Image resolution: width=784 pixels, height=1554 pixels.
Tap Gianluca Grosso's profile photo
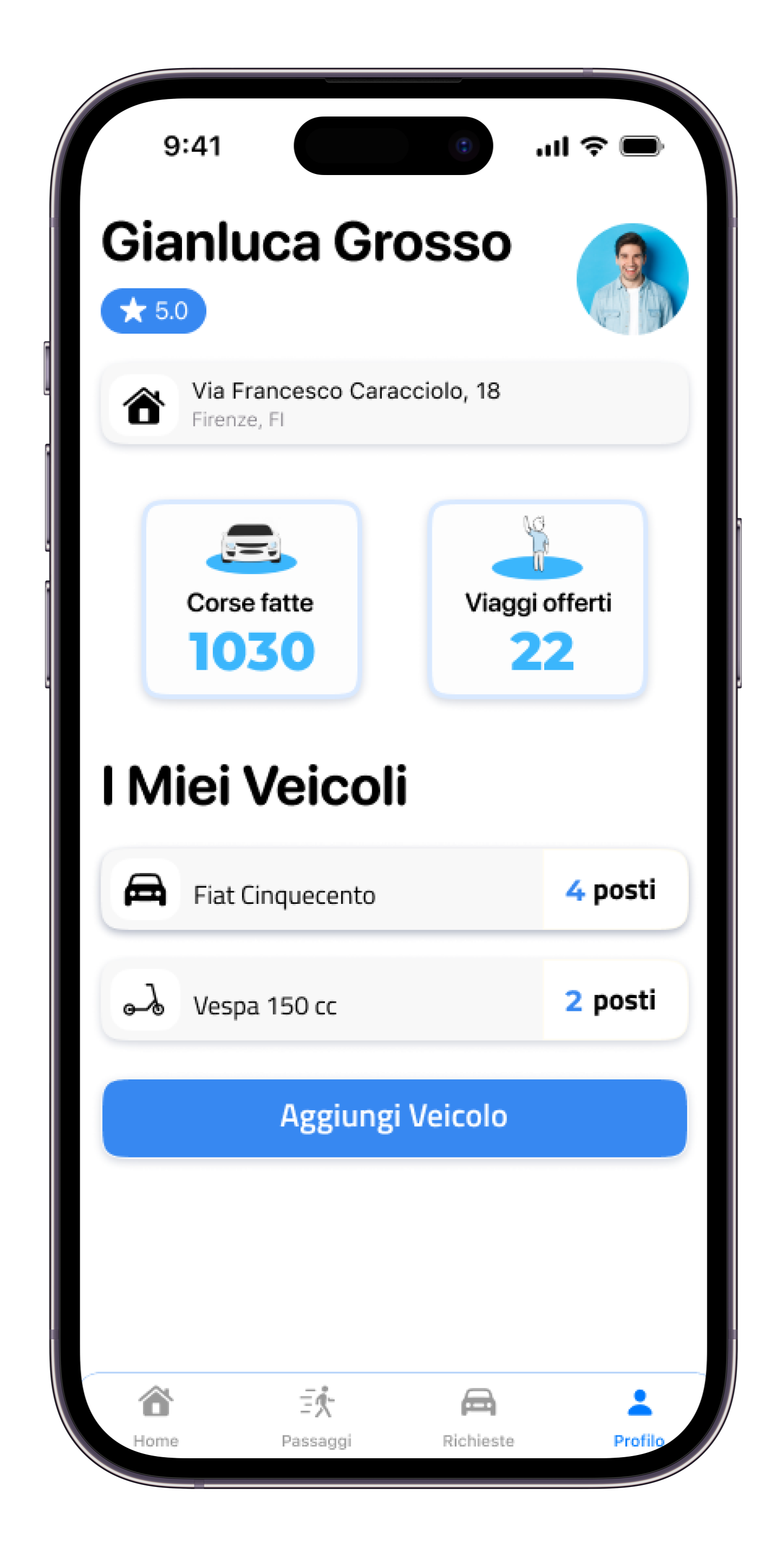click(x=632, y=279)
